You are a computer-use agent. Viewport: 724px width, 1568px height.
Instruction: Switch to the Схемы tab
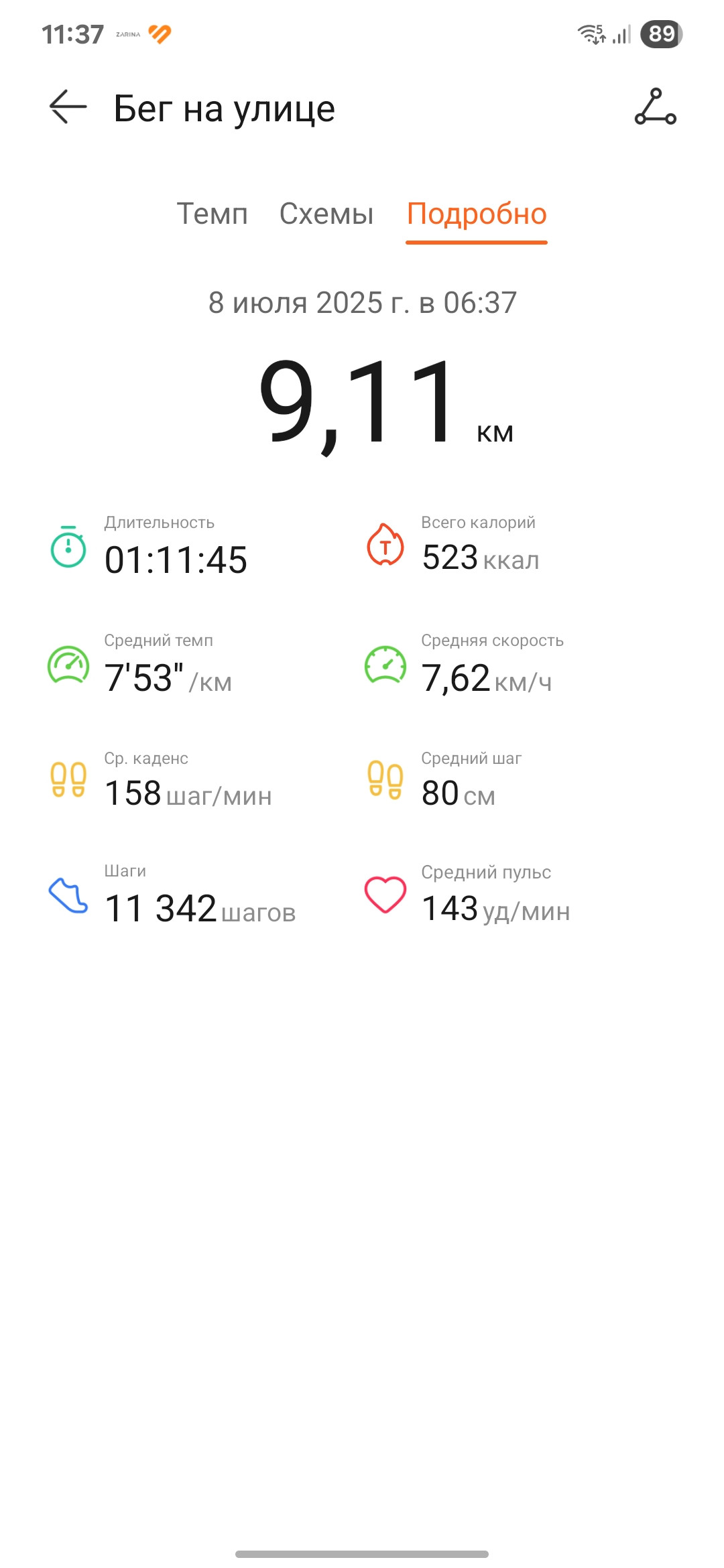326,214
